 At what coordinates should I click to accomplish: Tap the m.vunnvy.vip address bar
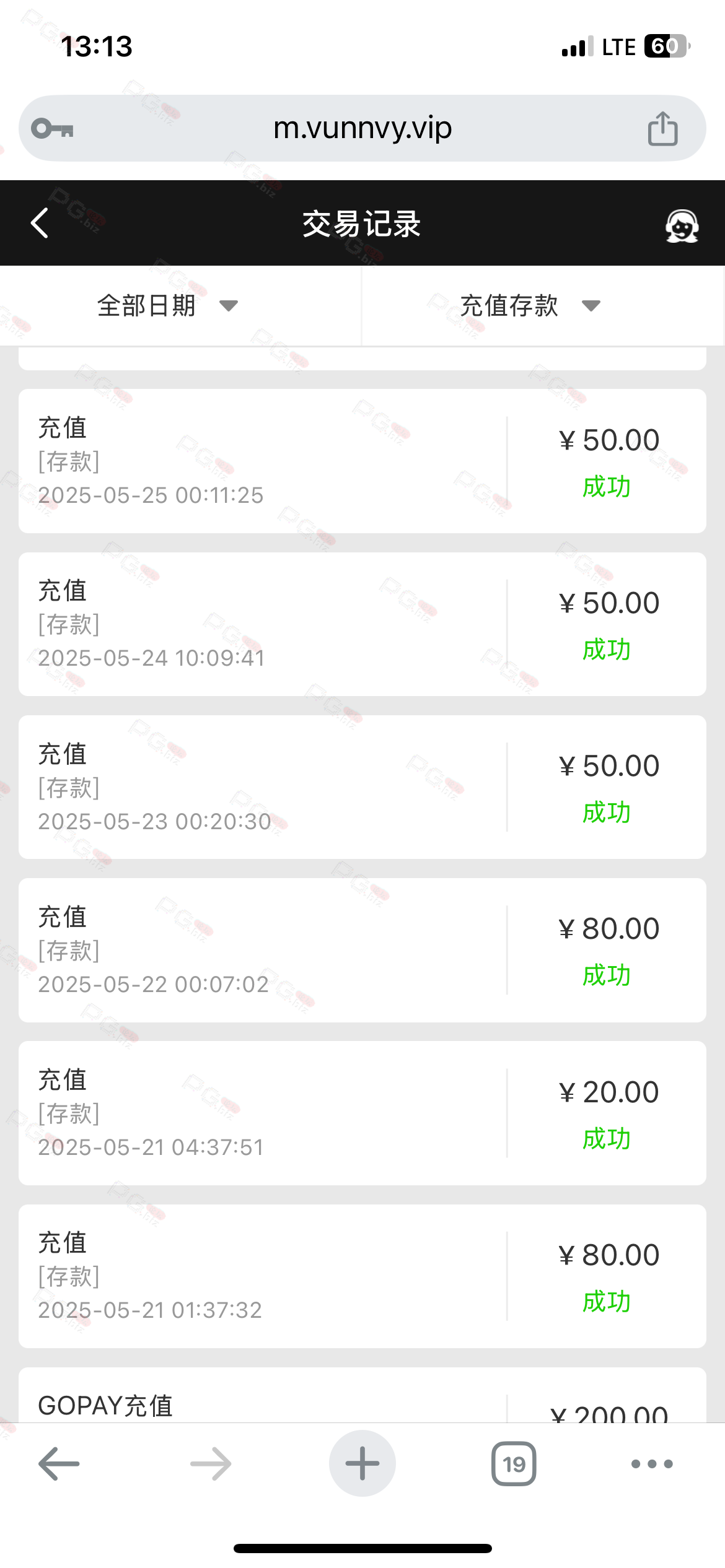coord(362,128)
